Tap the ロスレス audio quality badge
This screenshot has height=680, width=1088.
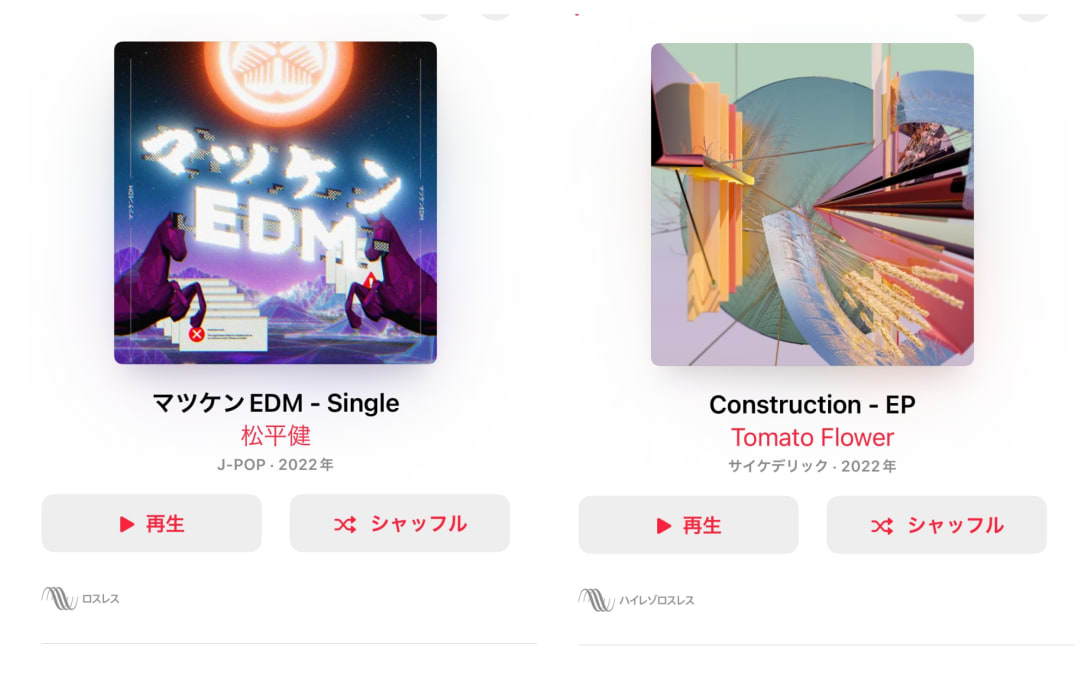(81, 598)
